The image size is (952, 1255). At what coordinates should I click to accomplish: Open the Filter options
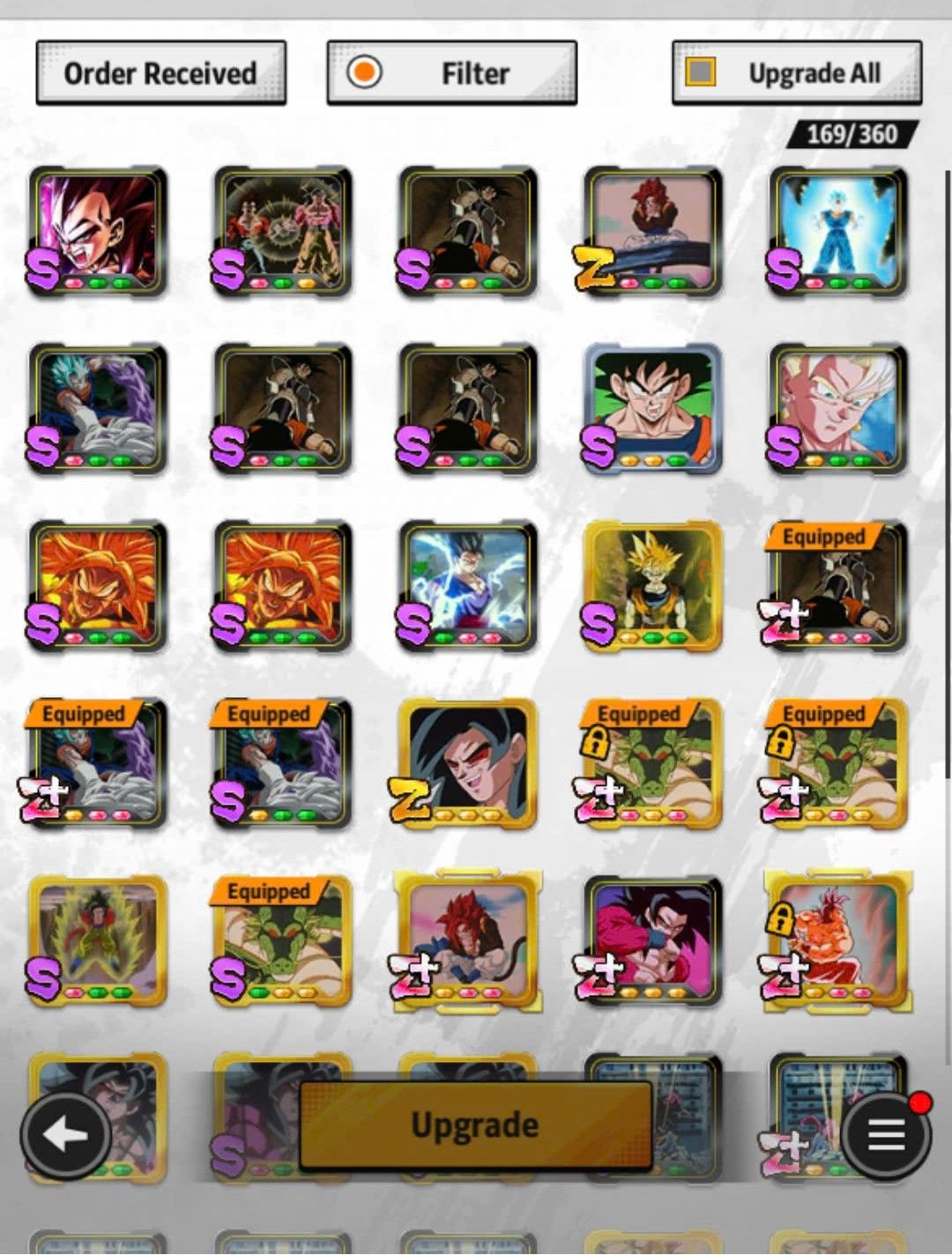click(451, 73)
